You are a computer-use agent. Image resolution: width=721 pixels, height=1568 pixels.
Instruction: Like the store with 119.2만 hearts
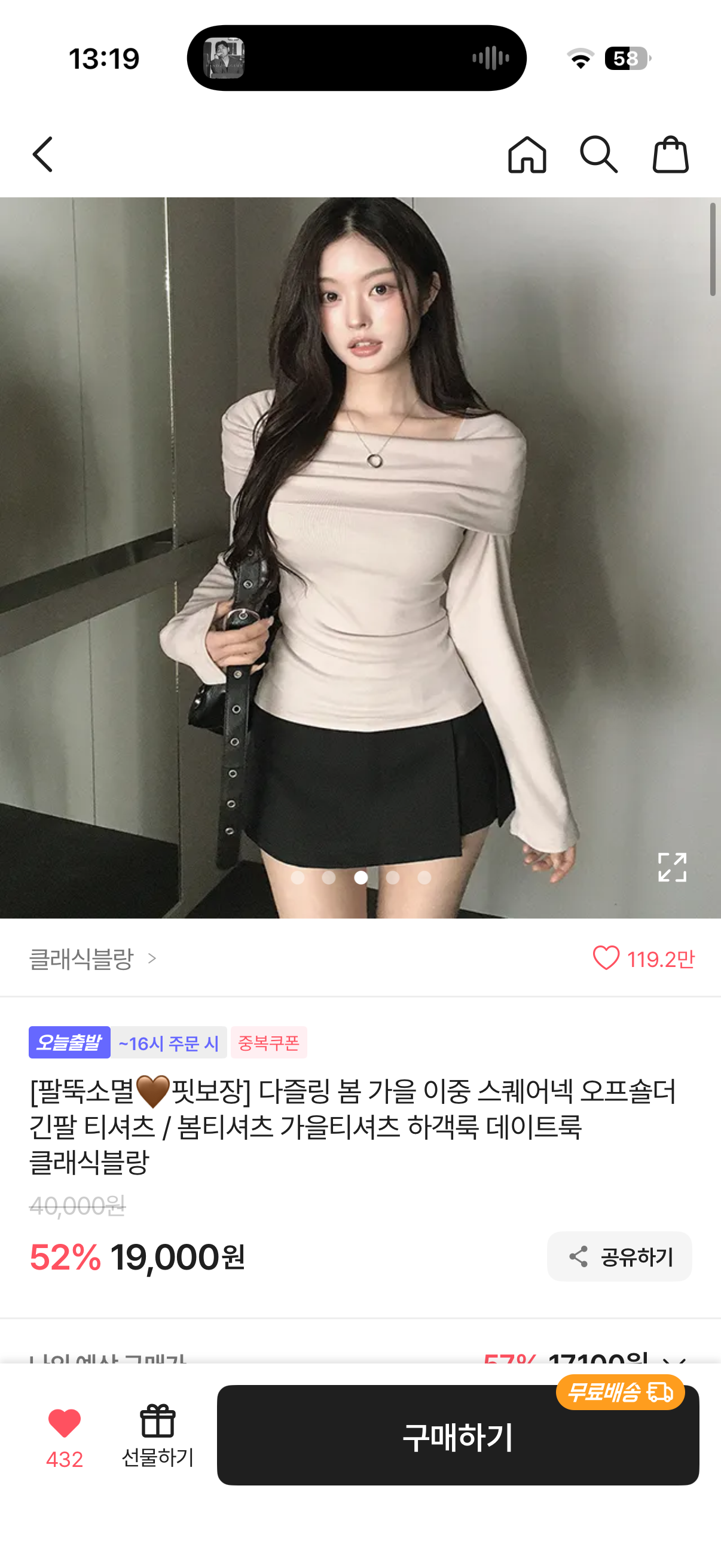coord(606,959)
